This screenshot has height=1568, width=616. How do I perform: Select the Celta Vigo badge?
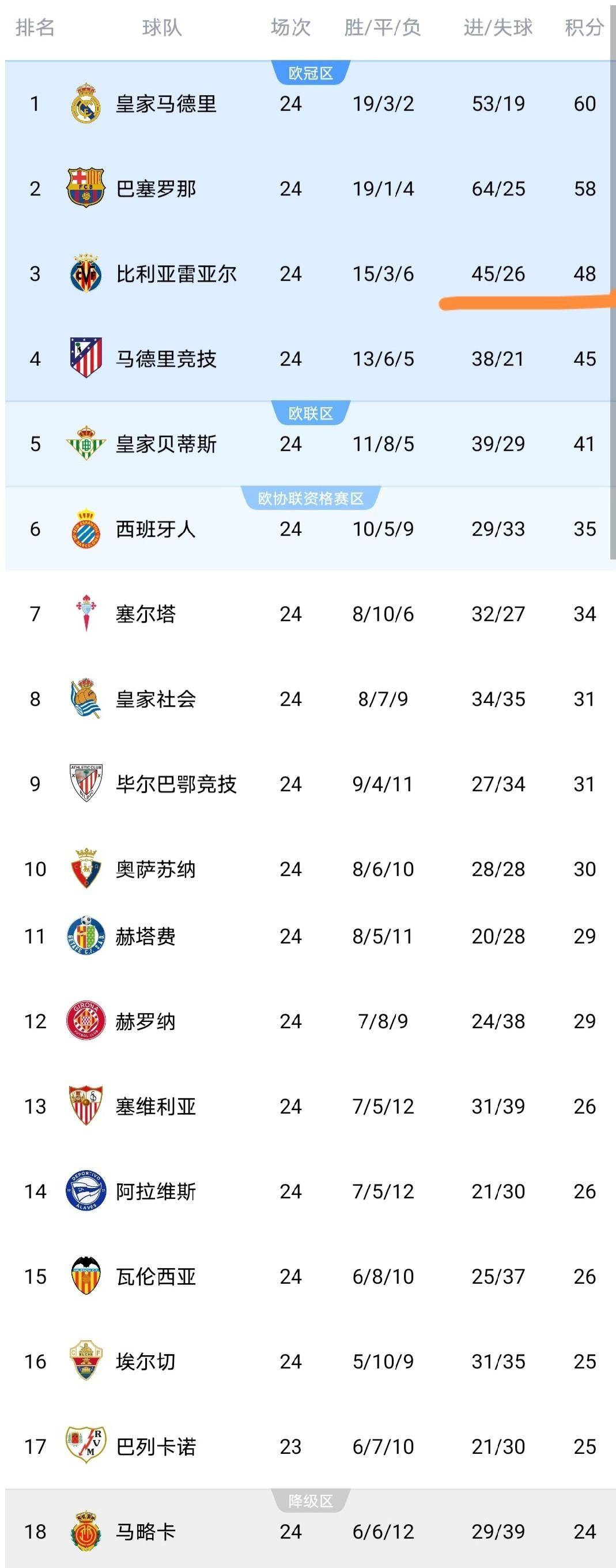(x=87, y=615)
